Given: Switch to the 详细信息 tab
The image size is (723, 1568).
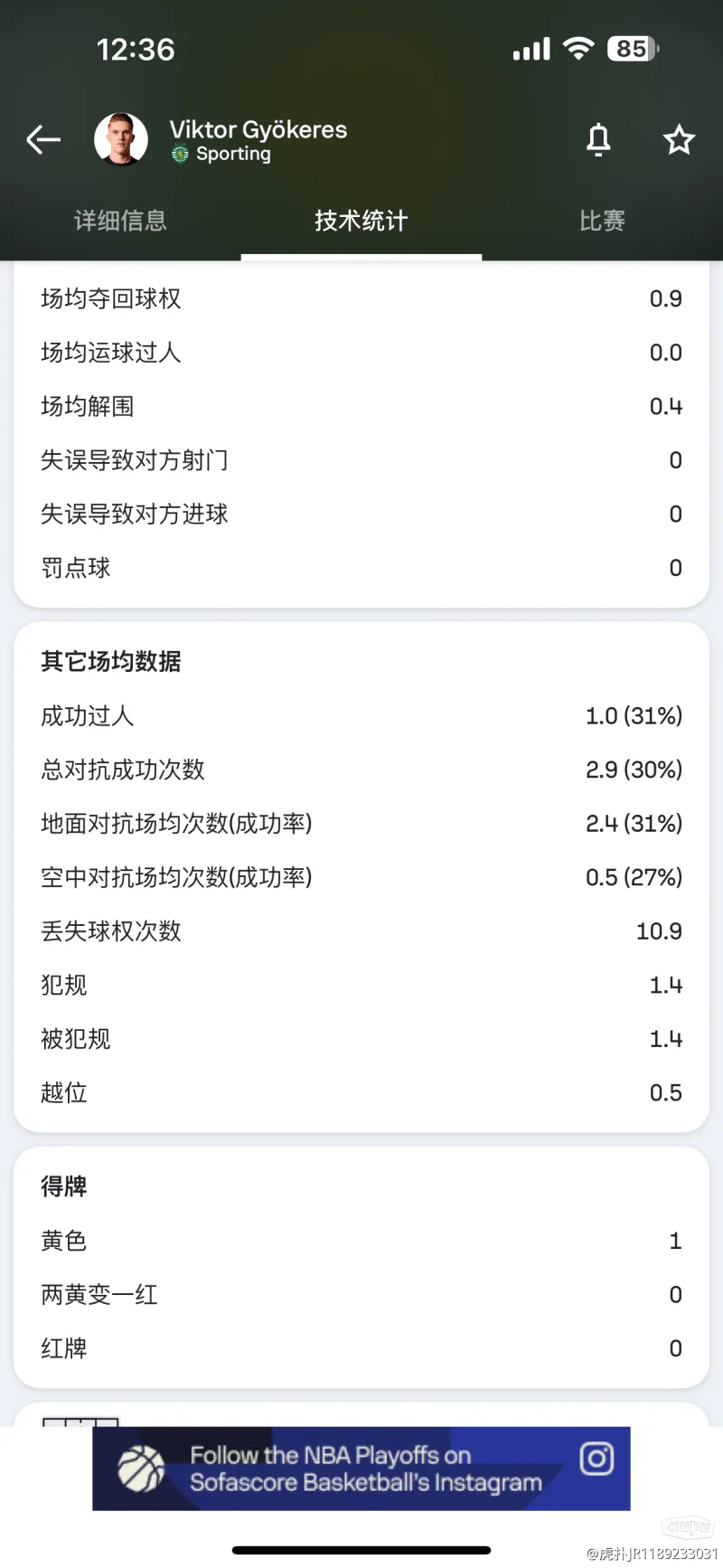Looking at the screenshot, I should (x=120, y=221).
